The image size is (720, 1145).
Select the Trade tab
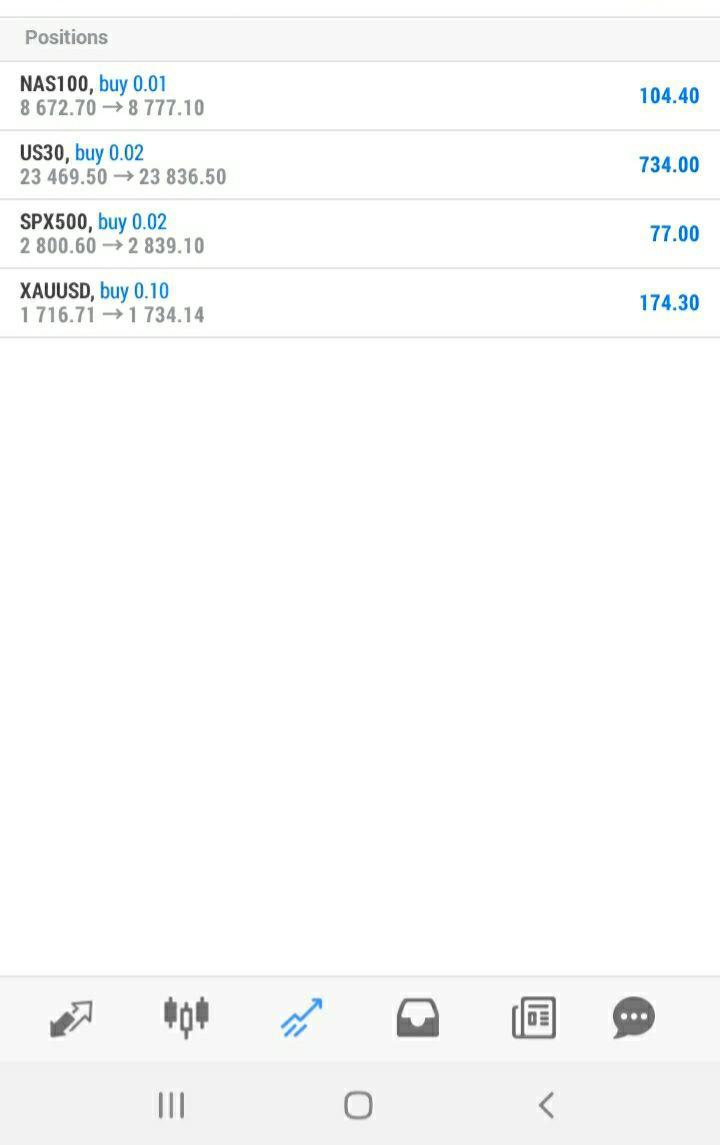click(x=302, y=1017)
